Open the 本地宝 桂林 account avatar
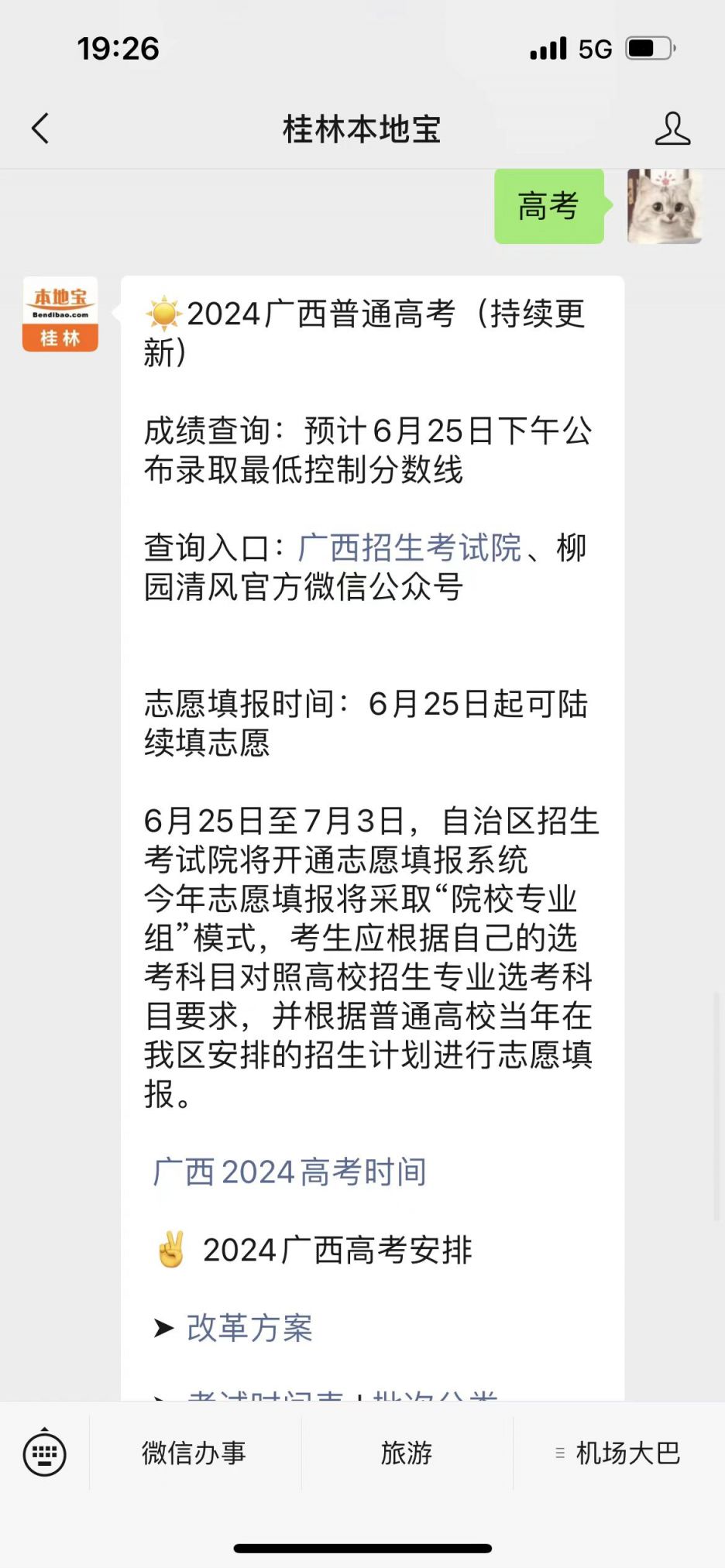Viewport: 725px width, 1568px height. tap(60, 314)
